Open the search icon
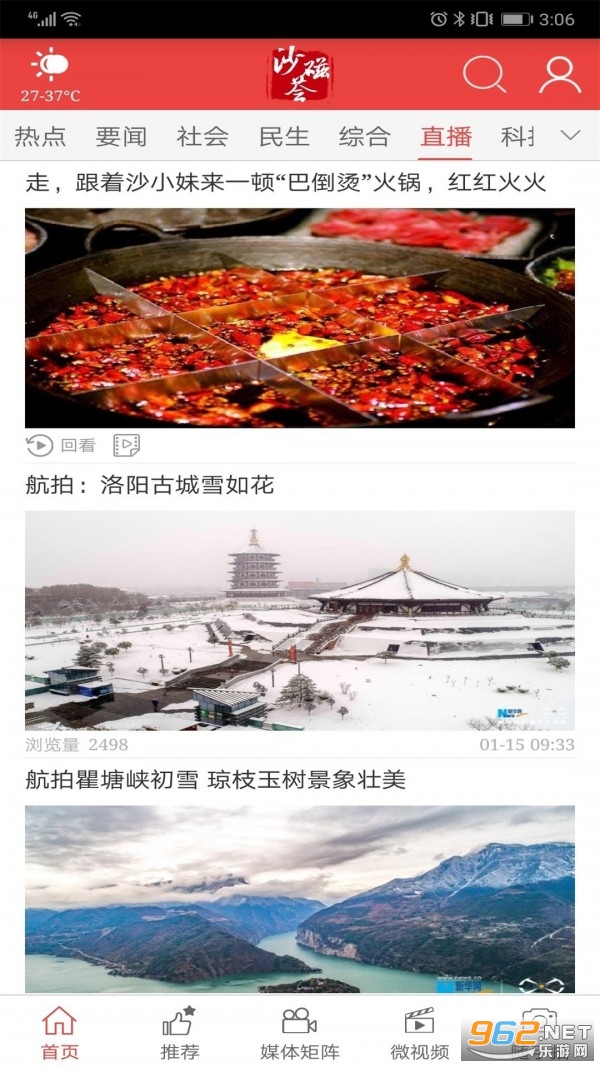The width and height of the screenshot is (600, 1067). 484,74
